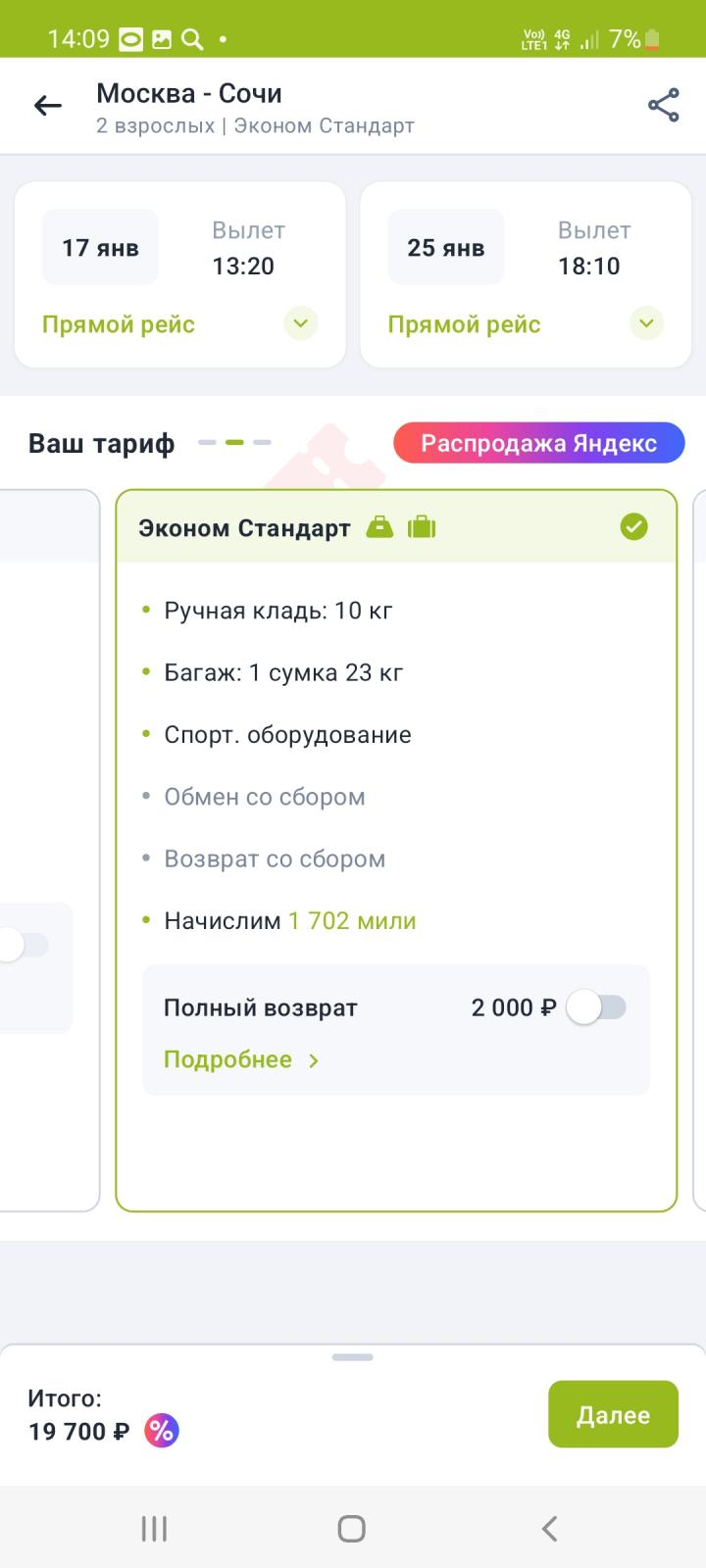Go back using the arrow icon

tap(47, 106)
